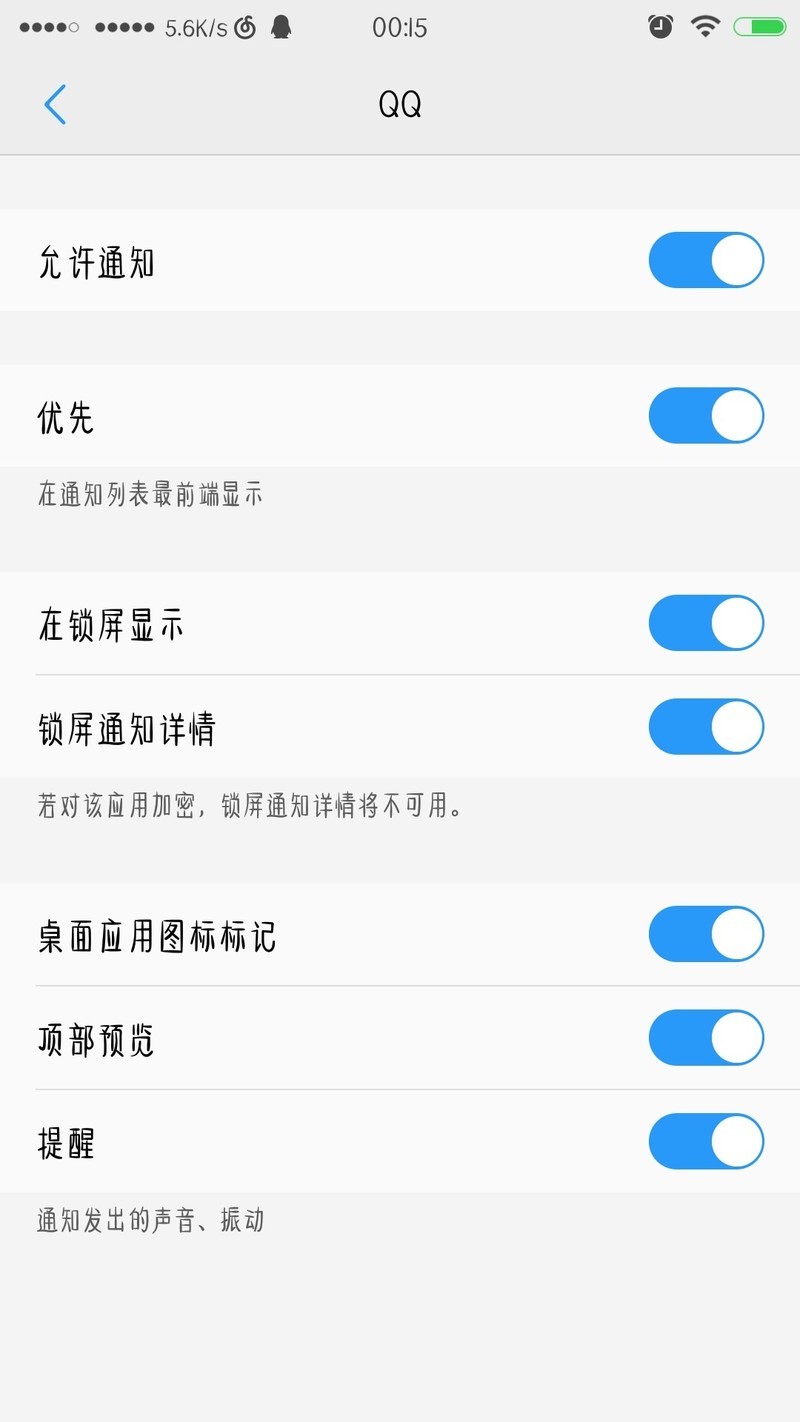Toggle the 顶部预览 top preview switch
Screen dimensions: 800x1422
click(706, 1038)
